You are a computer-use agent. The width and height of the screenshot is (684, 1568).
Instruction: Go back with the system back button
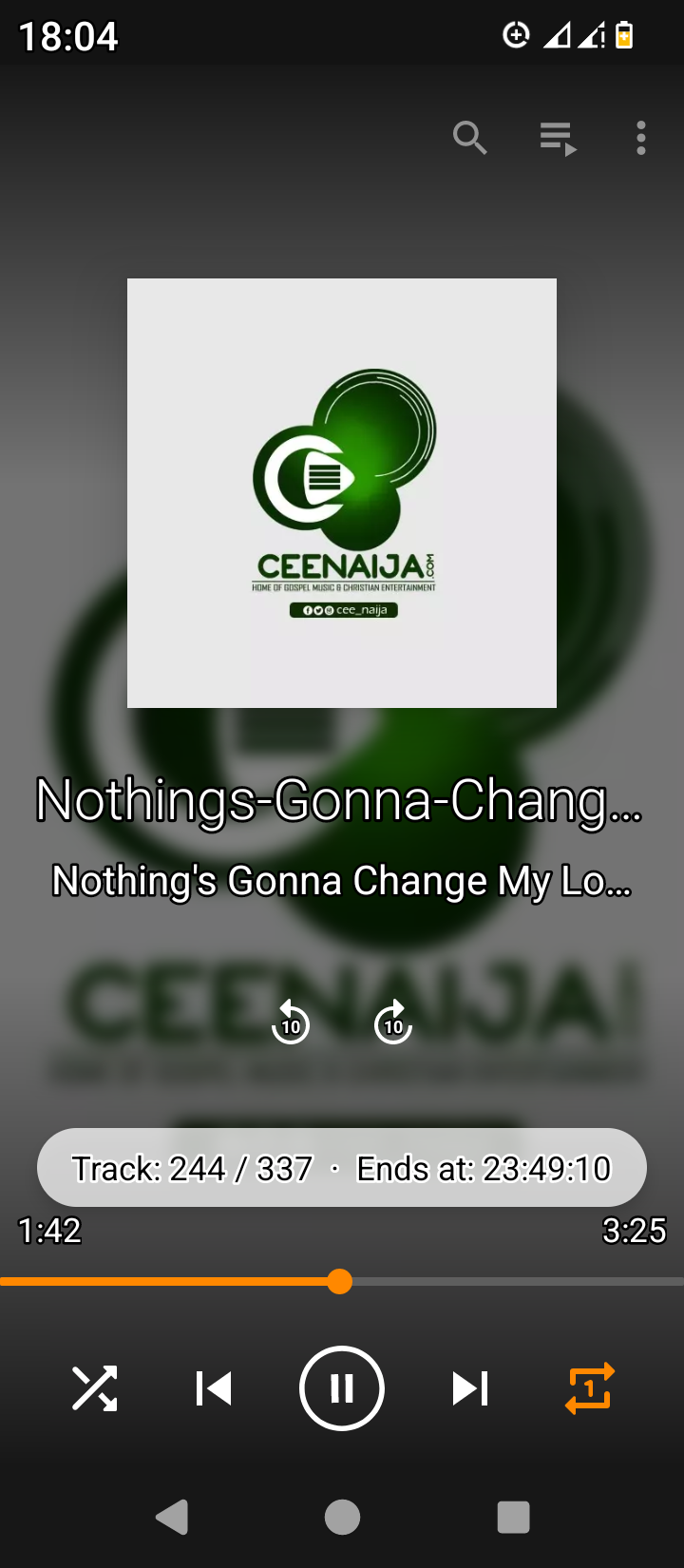pos(172,1517)
